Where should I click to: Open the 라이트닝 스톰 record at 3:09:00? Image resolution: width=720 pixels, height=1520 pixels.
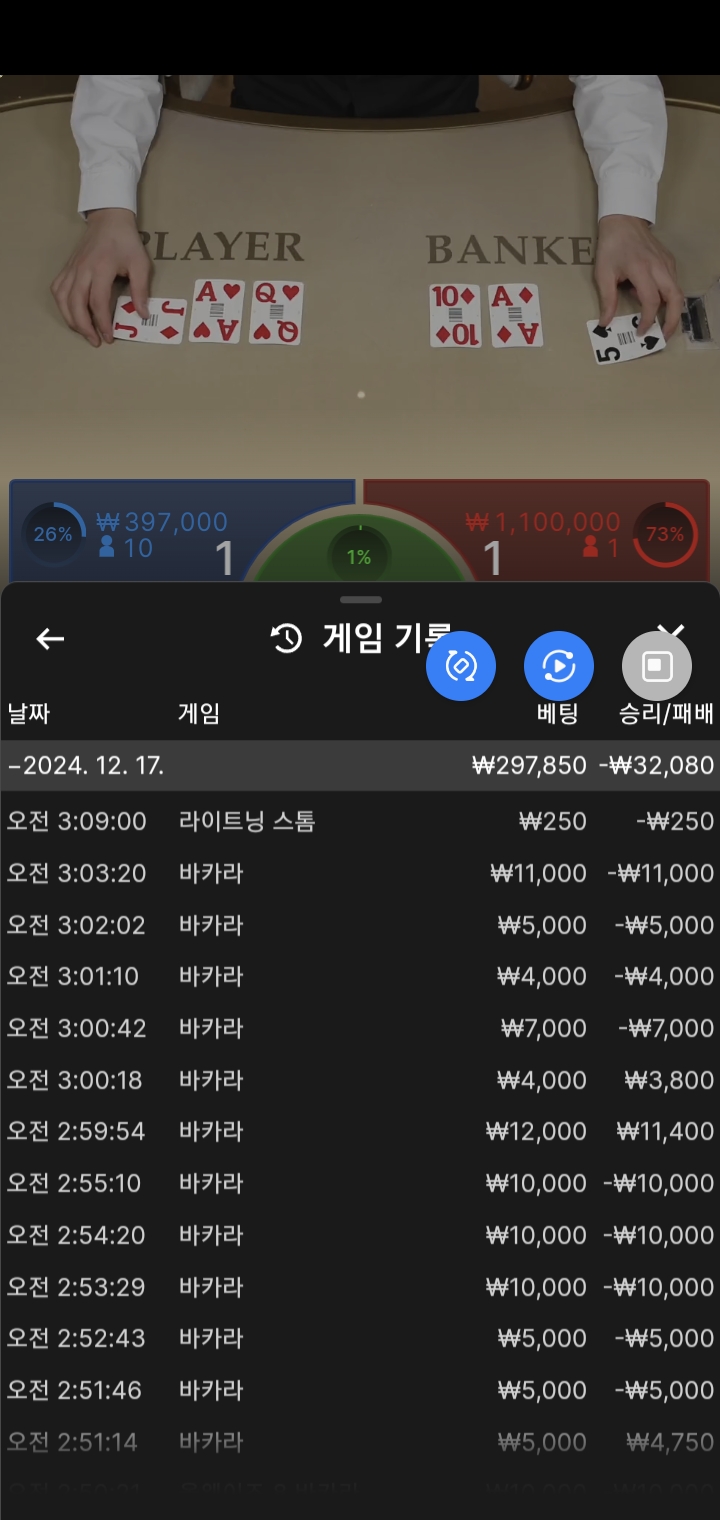coord(360,822)
